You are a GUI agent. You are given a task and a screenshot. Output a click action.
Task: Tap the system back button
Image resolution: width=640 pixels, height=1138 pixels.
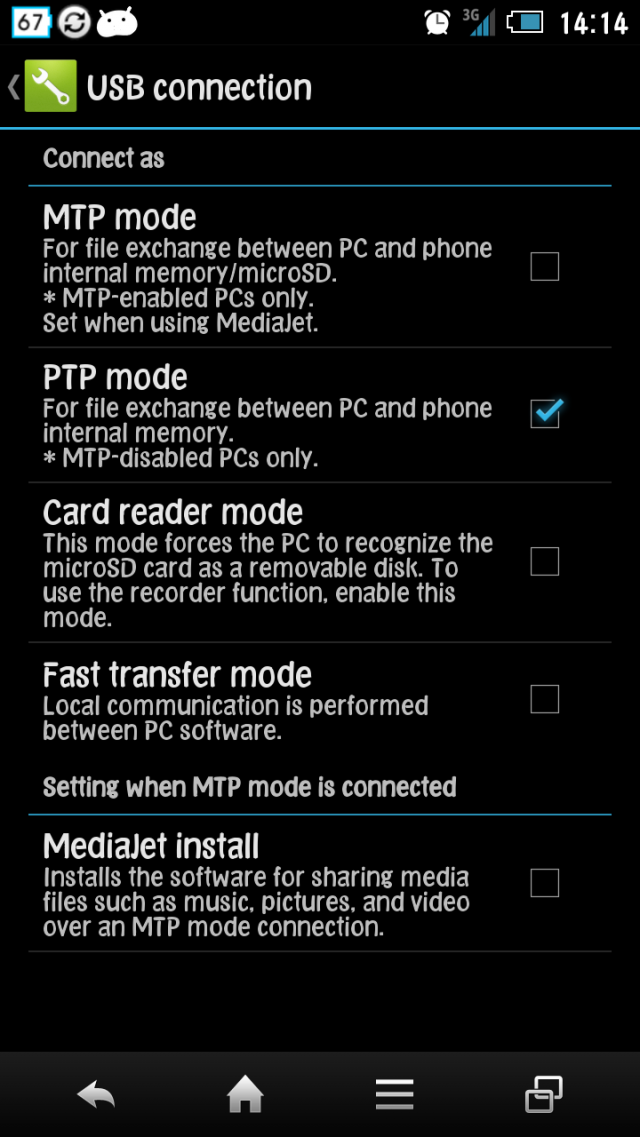pos(96,1096)
